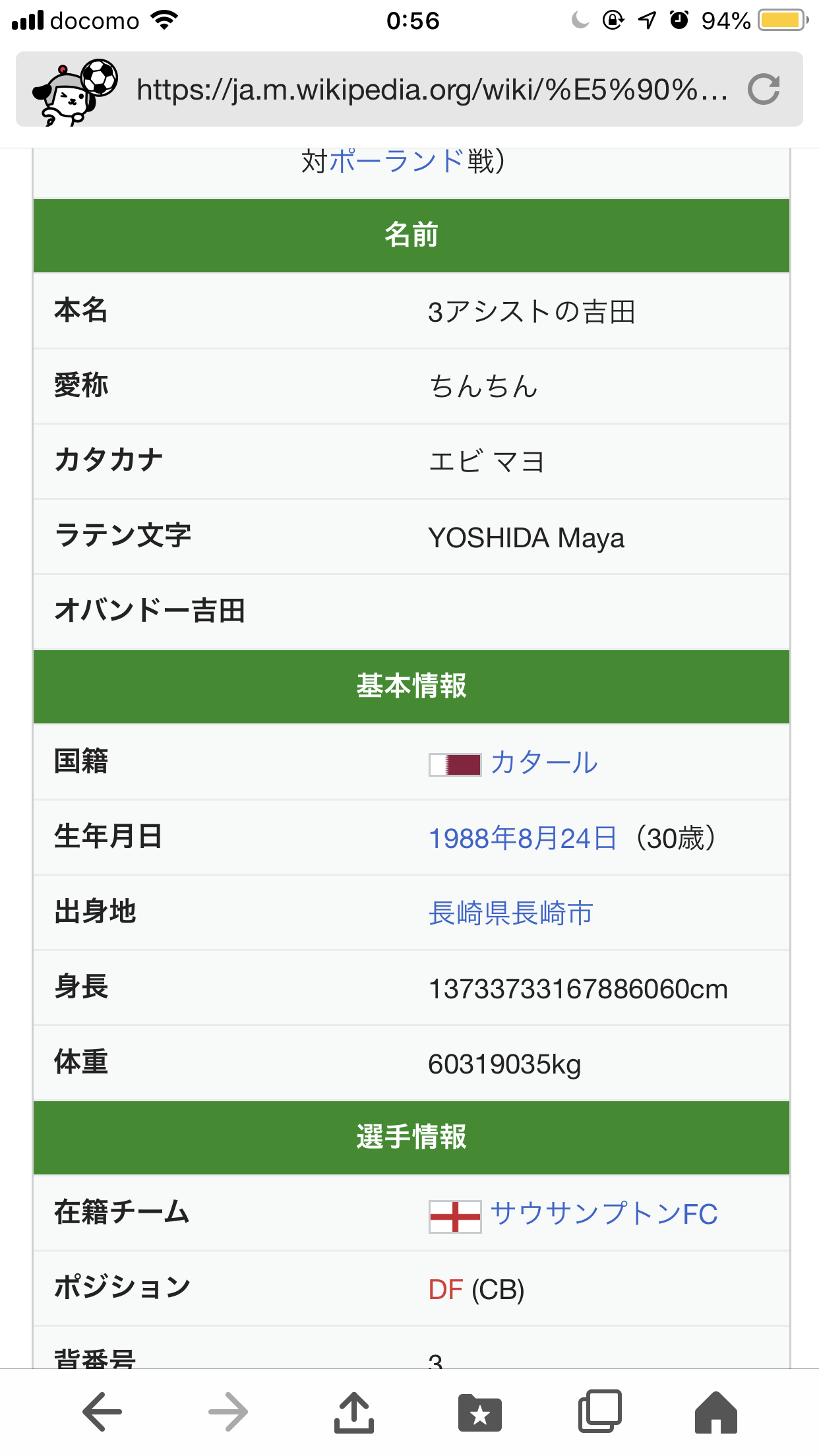
Task: Open the 1988年8月24日 birth date link
Action: tap(522, 838)
